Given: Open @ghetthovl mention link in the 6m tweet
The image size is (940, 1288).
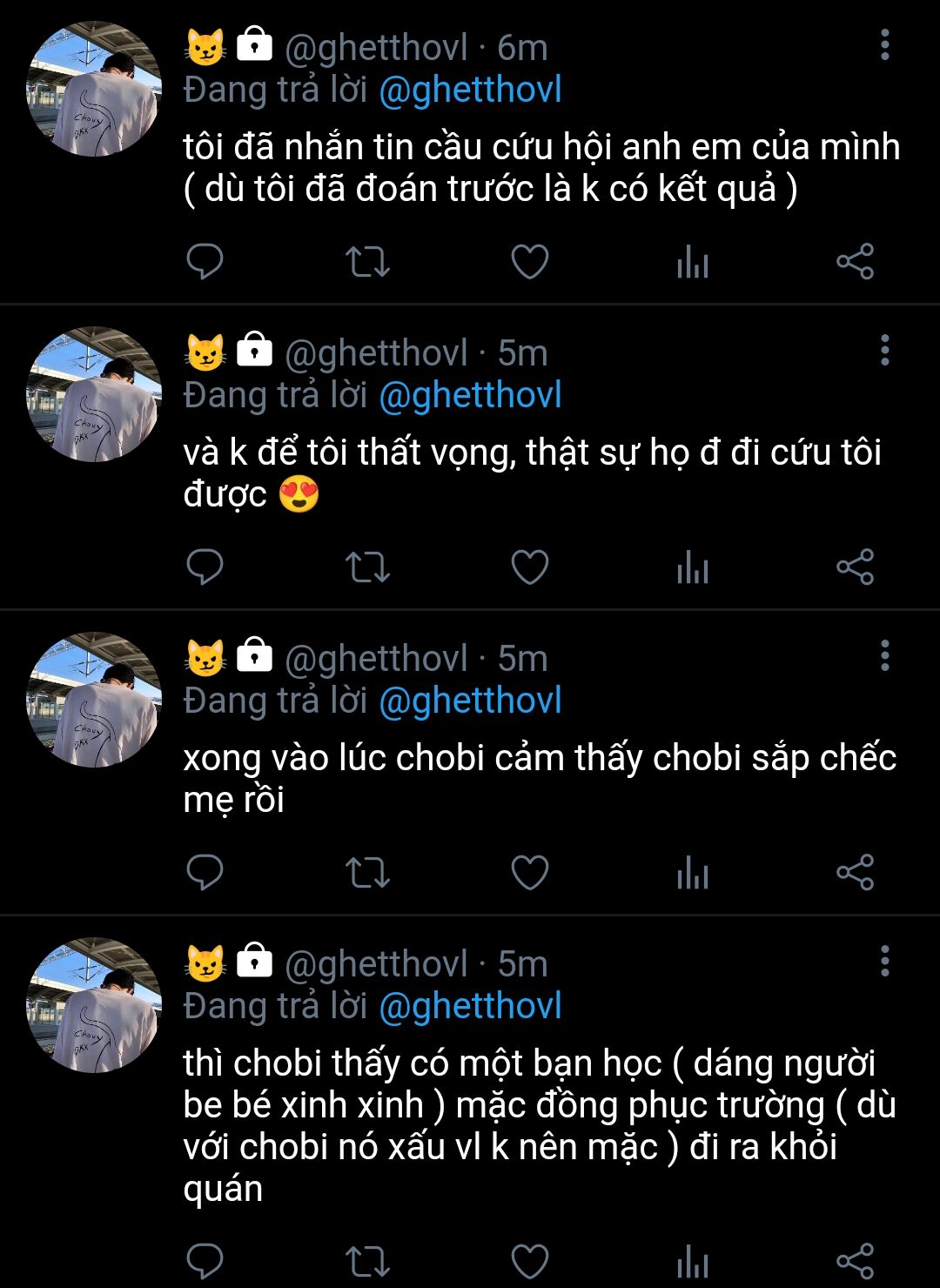Looking at the screenshot, I should (x=470, y=90).
